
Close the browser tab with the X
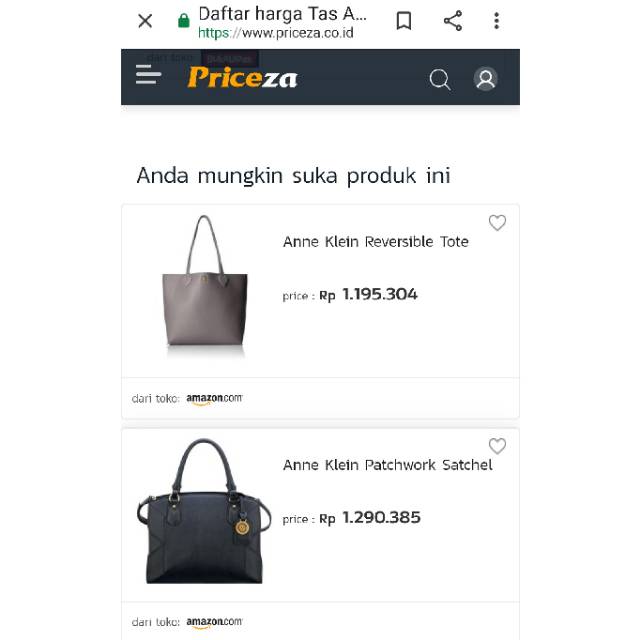[145, 21]
